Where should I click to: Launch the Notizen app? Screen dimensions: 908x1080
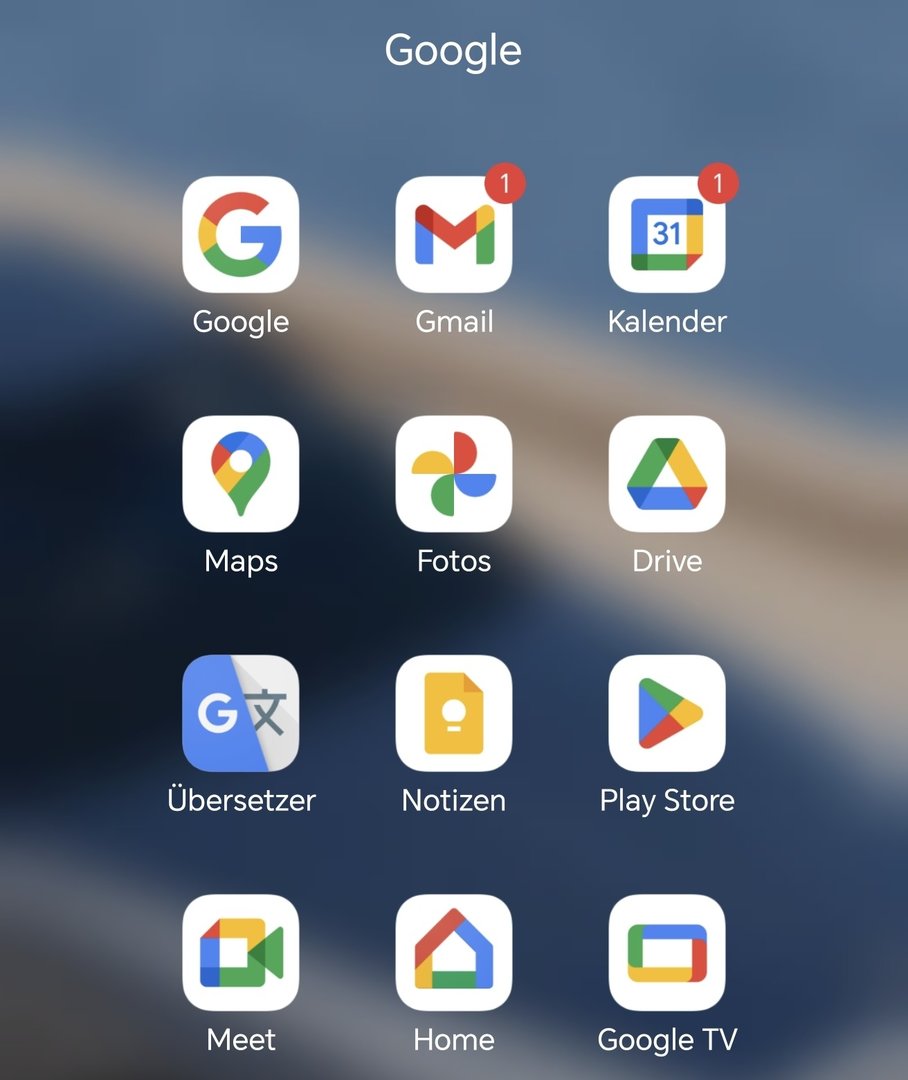click(453, 713)
